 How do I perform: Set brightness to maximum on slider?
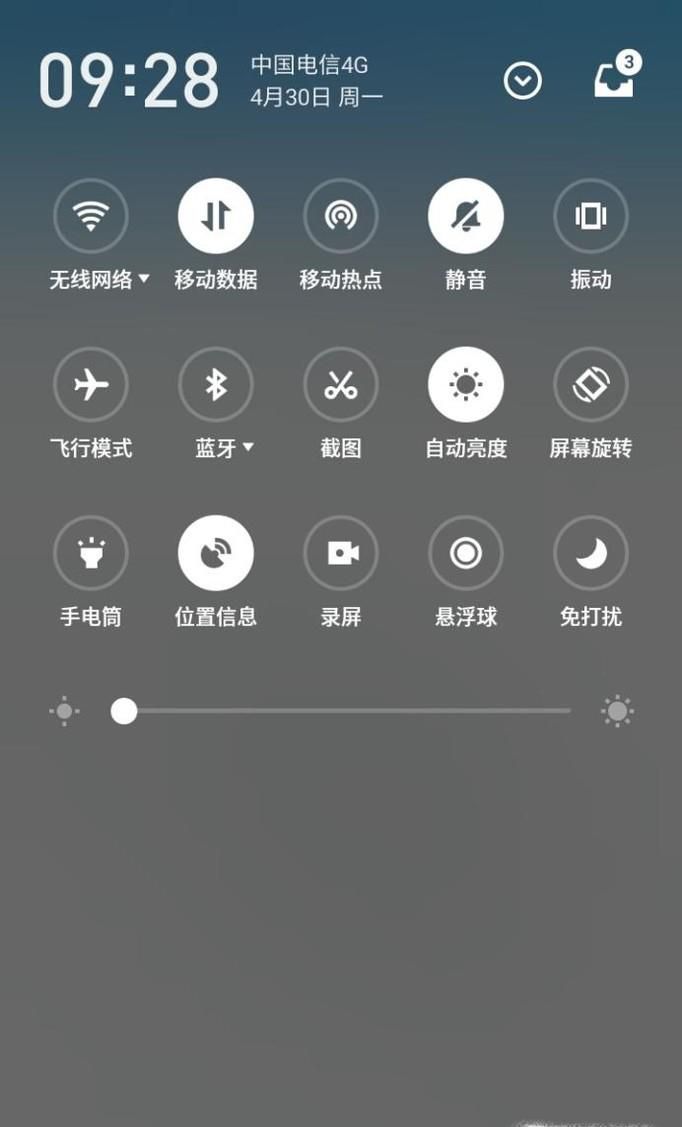pos(569,711)
